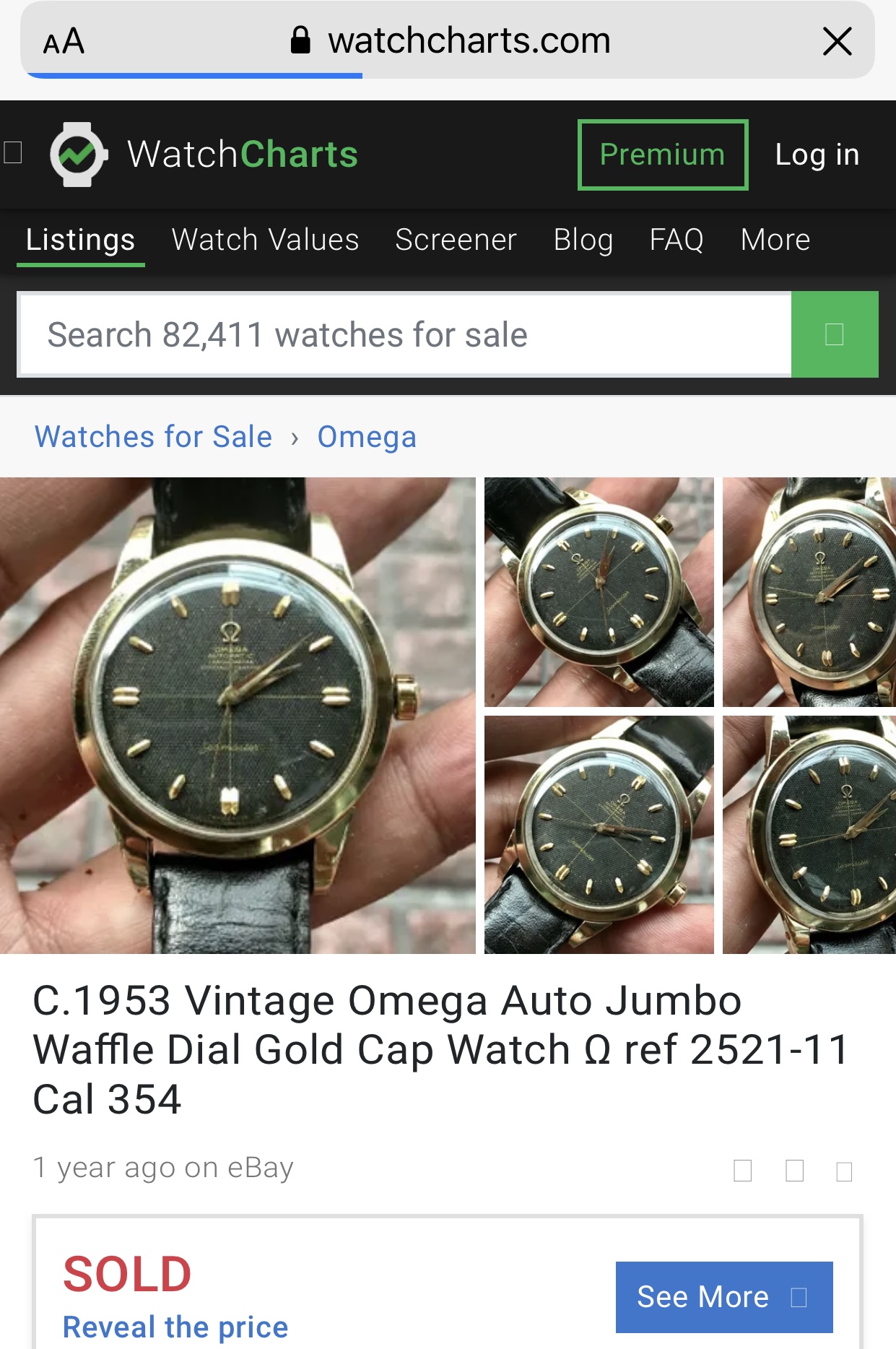
Task: Go to the Screener tab
Action: (456, 240)
